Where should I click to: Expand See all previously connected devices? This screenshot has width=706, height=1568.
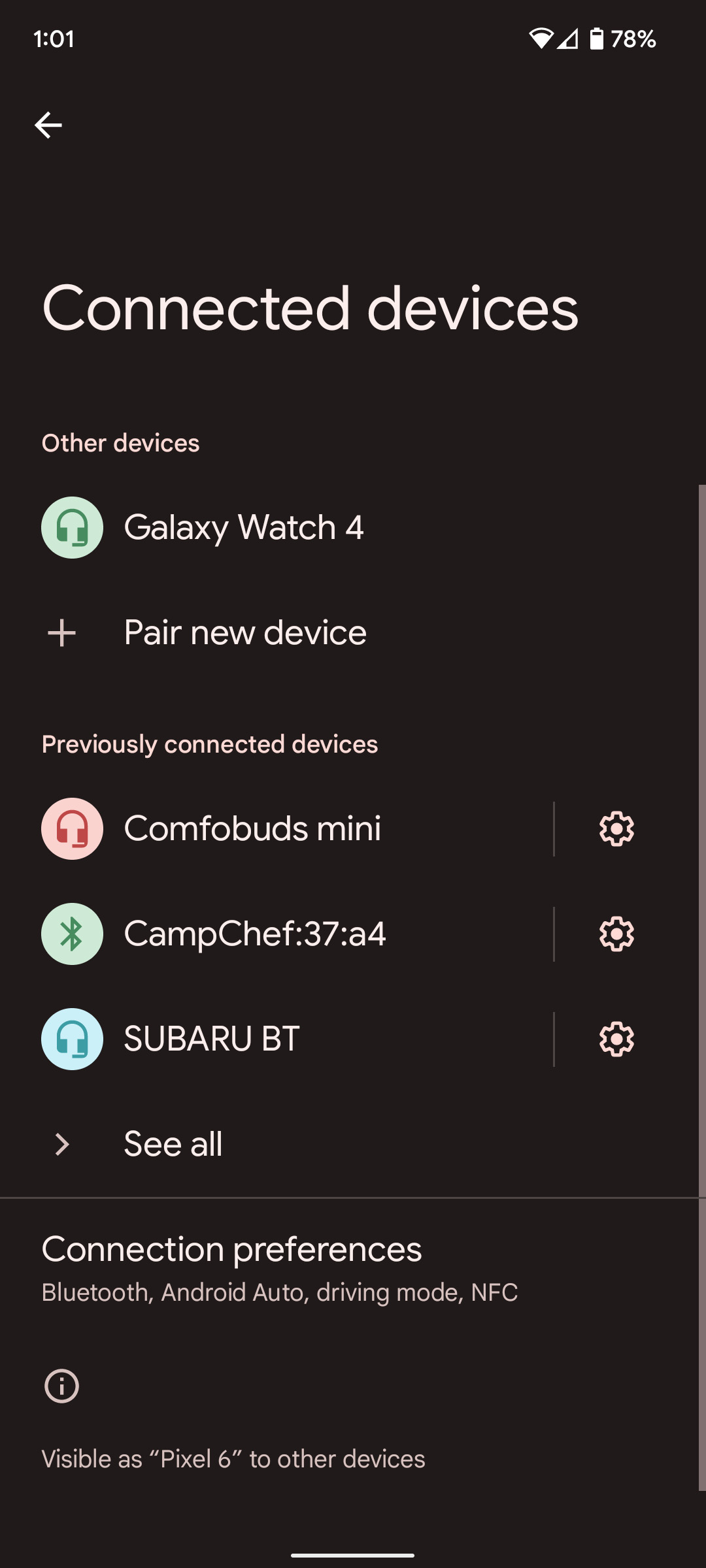pos(173,1143)
